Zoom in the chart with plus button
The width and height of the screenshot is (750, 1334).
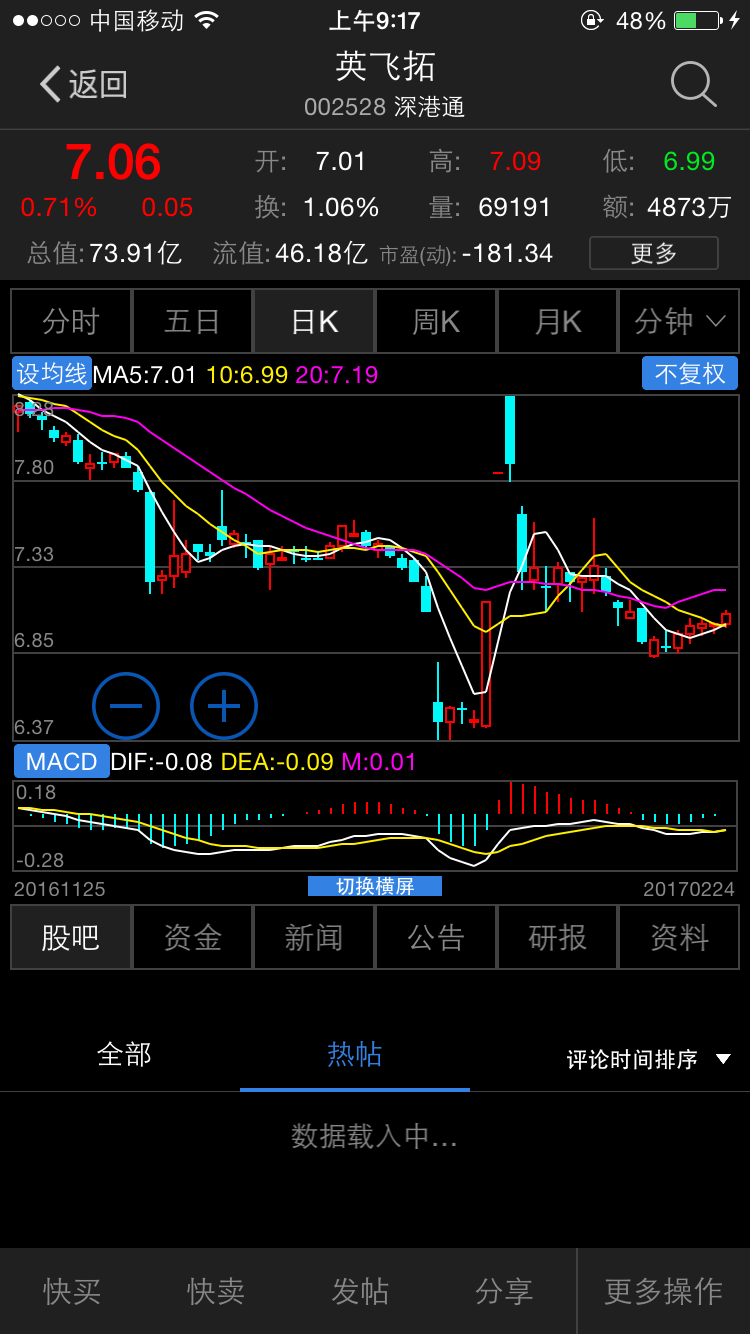[224, 706]
